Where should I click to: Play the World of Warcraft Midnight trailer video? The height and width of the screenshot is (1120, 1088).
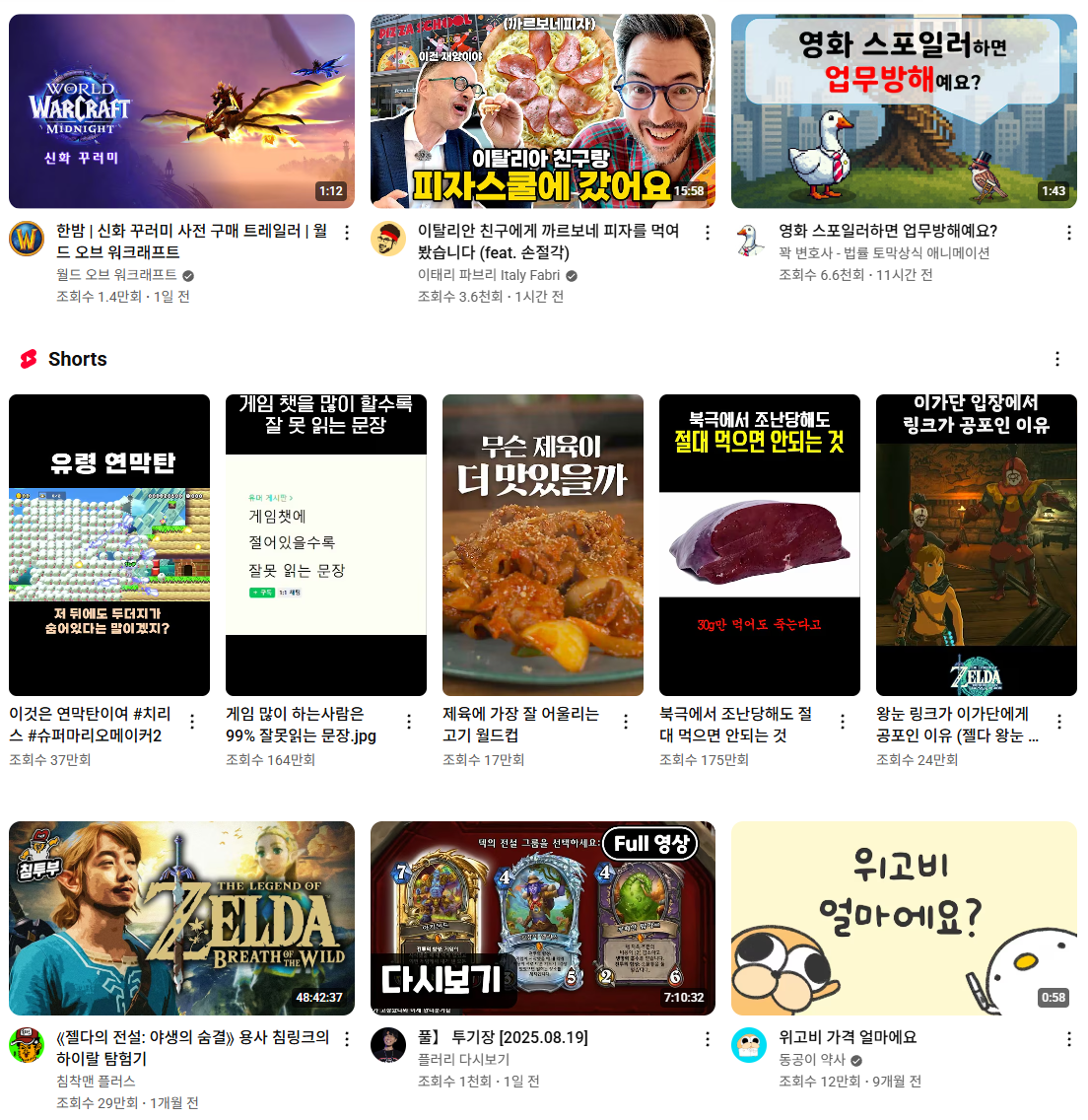(x=181, y=110)
